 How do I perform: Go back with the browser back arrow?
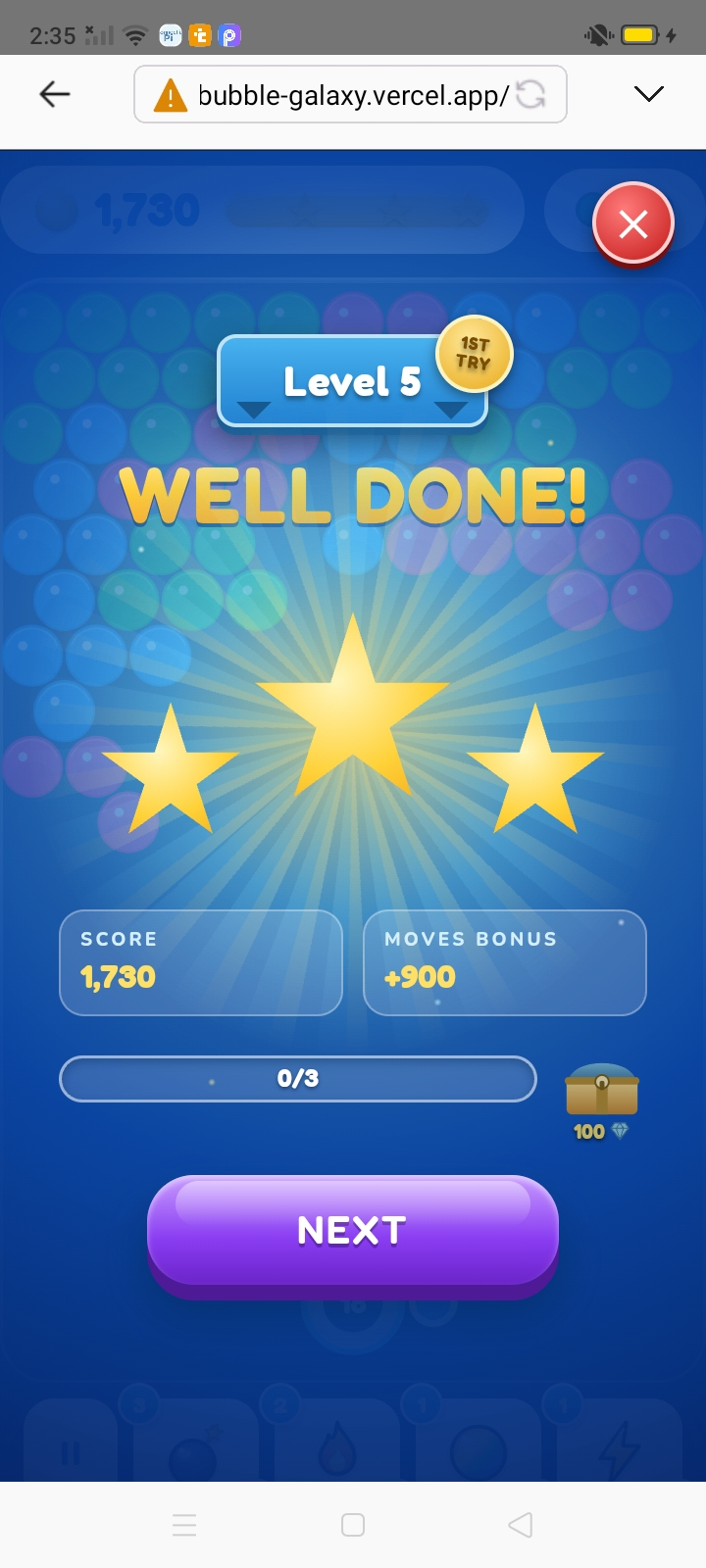55,94
